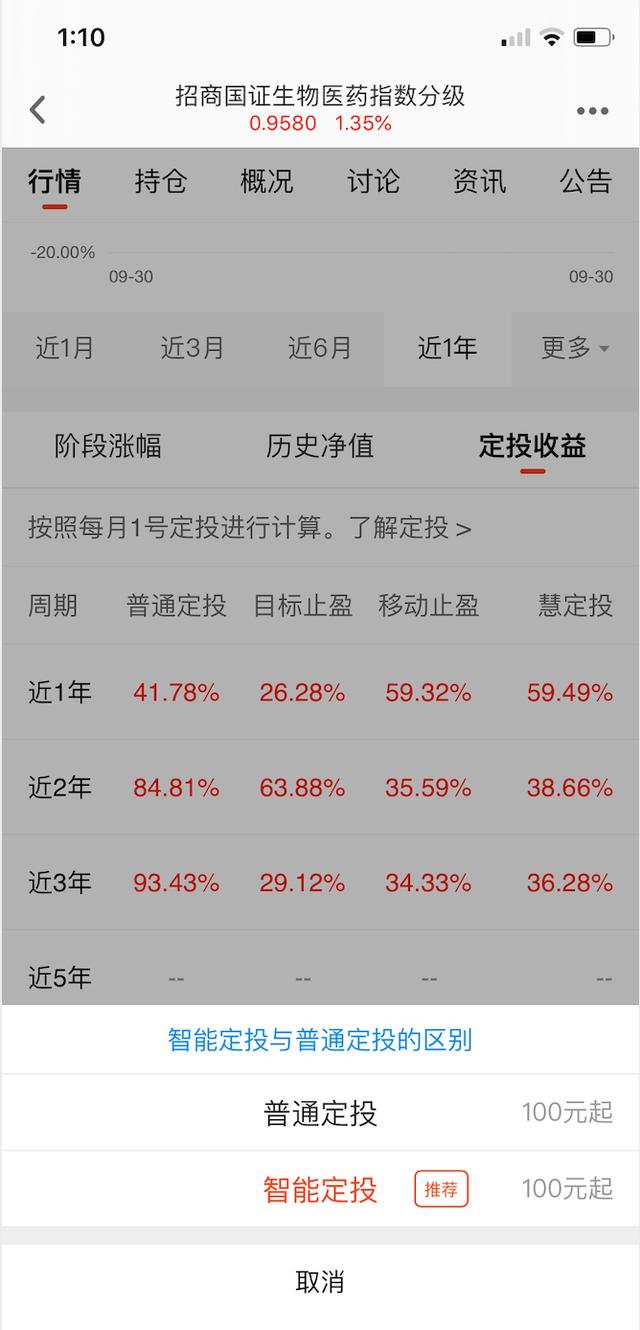640x1330 pixels.
Task: Expand the 更多 time range dropdown
Action: (x=575, y=348)
